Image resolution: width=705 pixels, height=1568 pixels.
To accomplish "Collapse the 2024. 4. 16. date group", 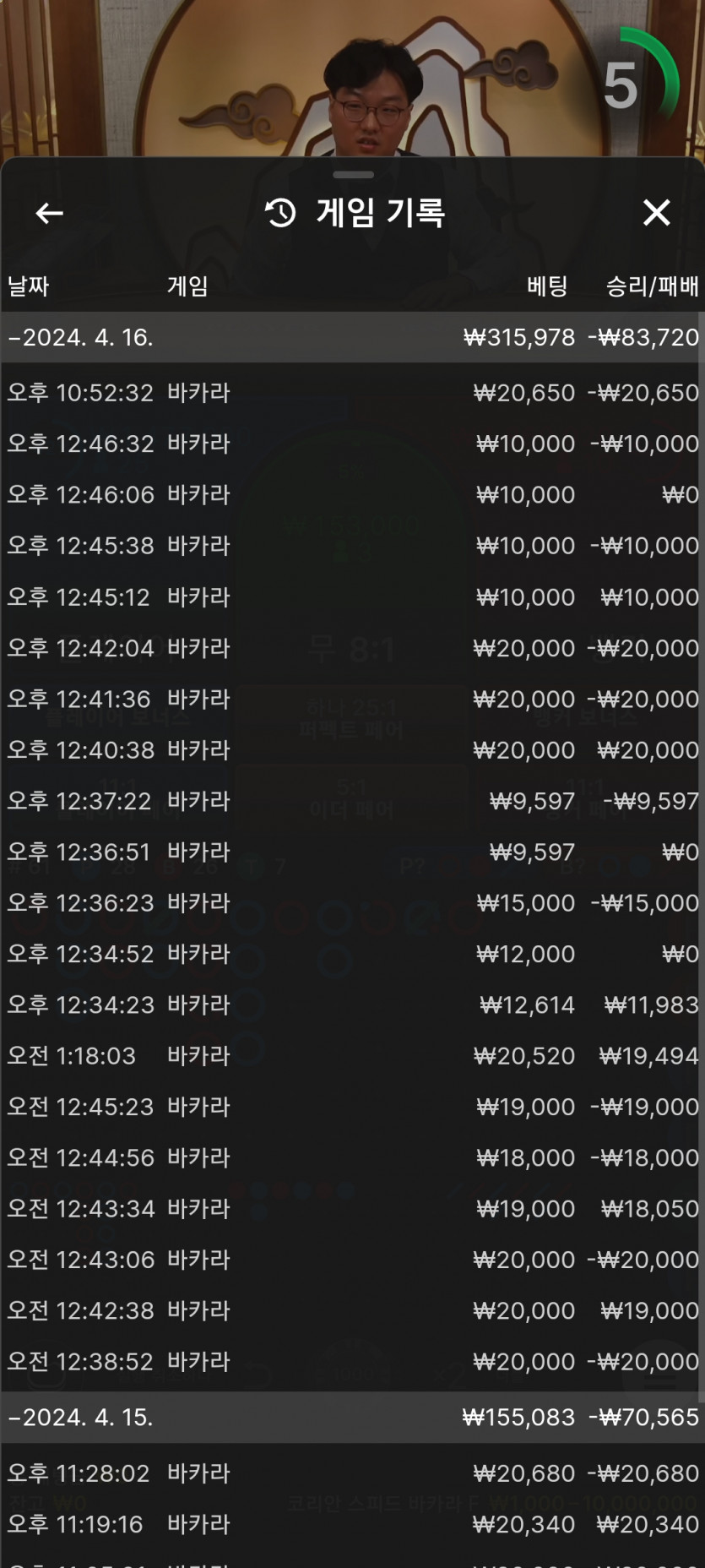I will point(81,338).
